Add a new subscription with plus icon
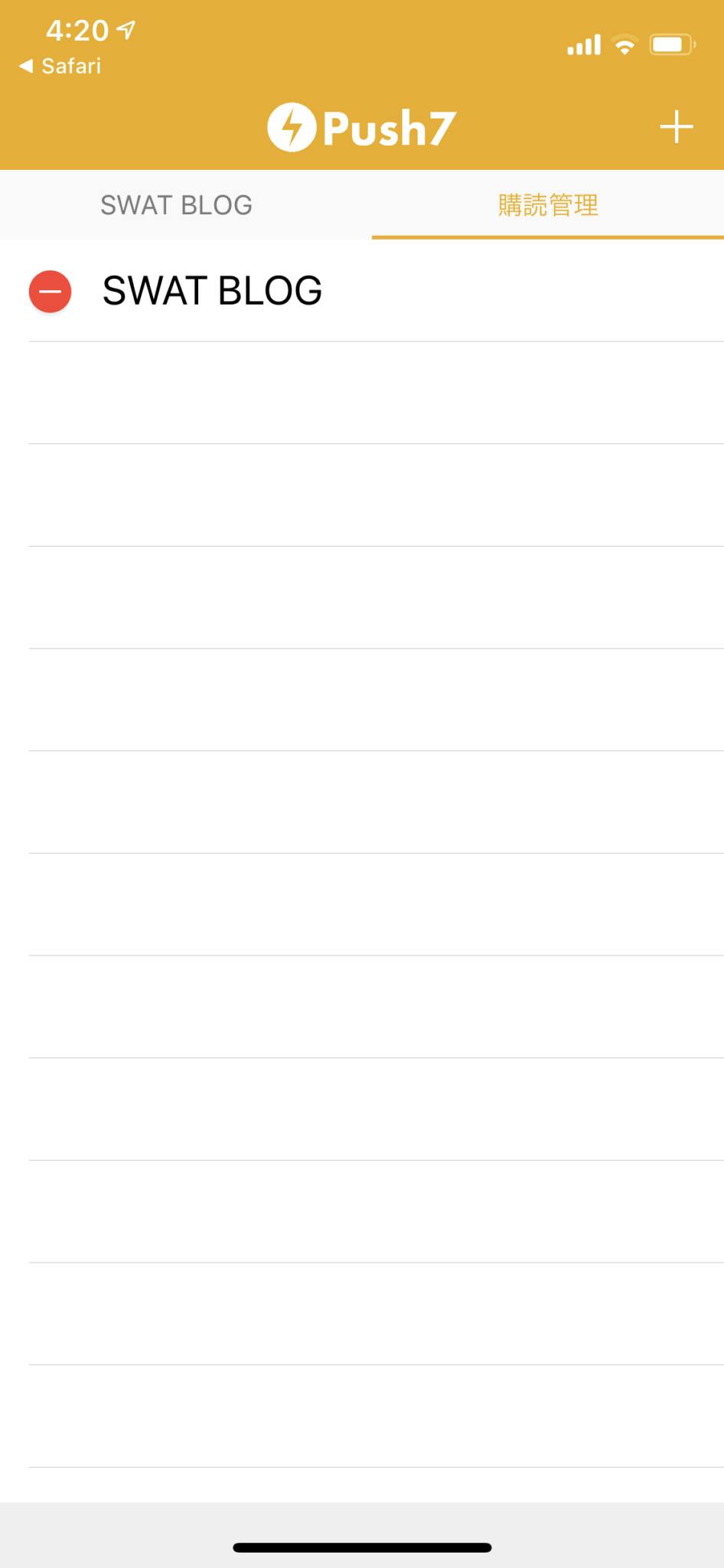The height and width of the screenshot is (1568, 724). (x=677, y=127)
